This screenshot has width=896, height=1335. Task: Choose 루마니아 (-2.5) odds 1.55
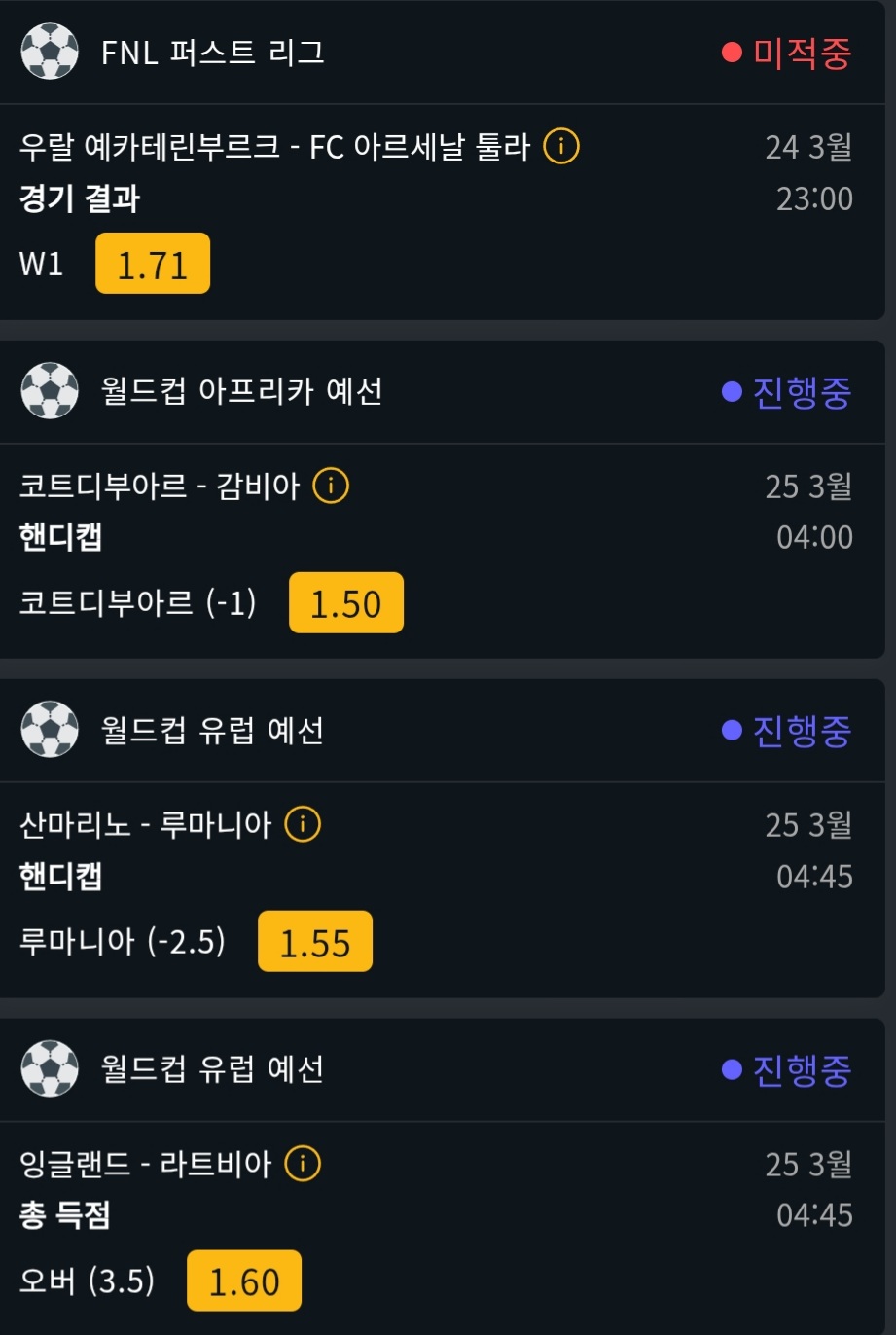[315, 942]
